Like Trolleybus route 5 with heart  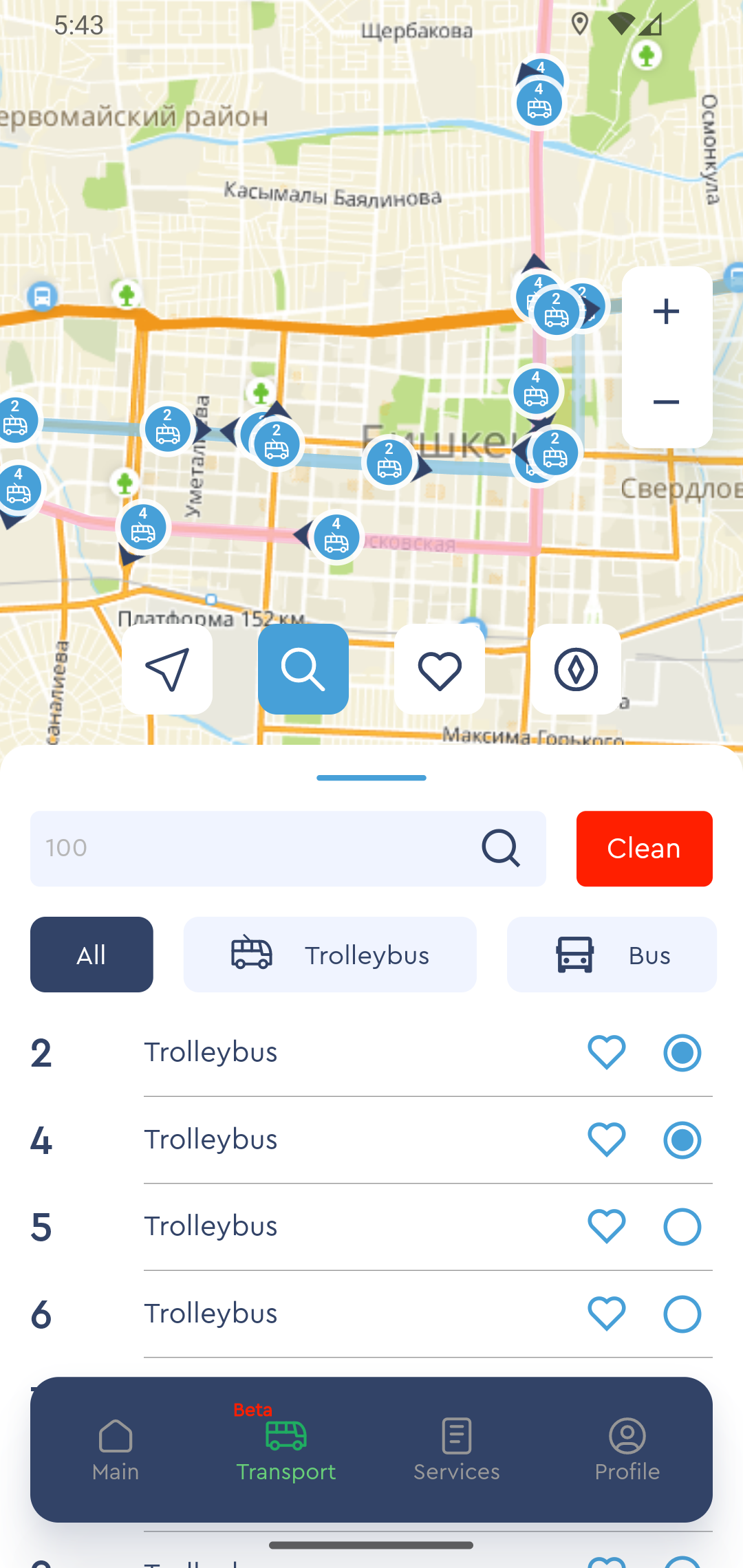(607, 1226)
